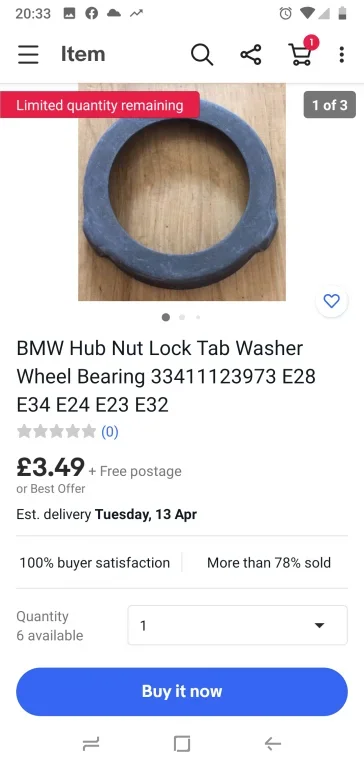Screen dimensions: 364x768
Task: Open the shopping cart
Action: [302, 52]
